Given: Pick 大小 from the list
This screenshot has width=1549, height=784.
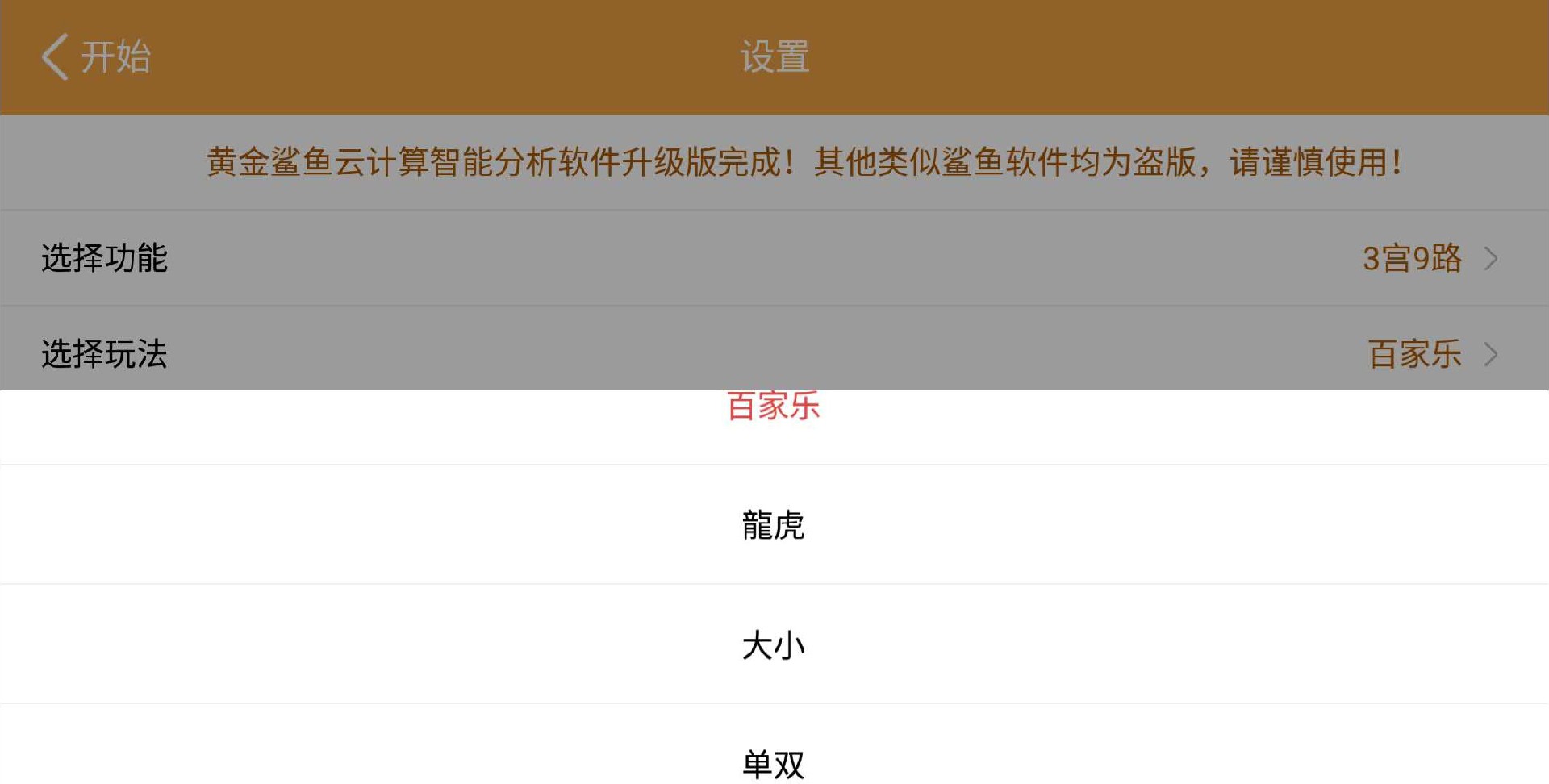Looking at the screenshot, I should (773, 645).
